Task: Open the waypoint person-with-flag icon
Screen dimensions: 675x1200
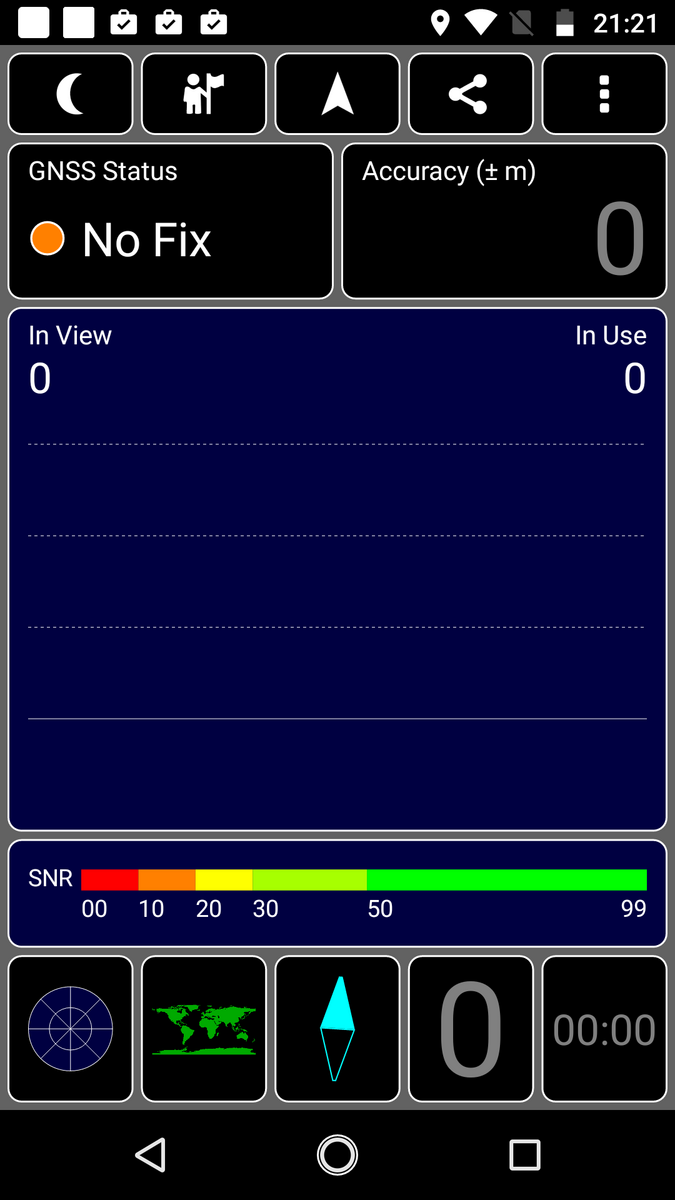Action: coord(204,94)
